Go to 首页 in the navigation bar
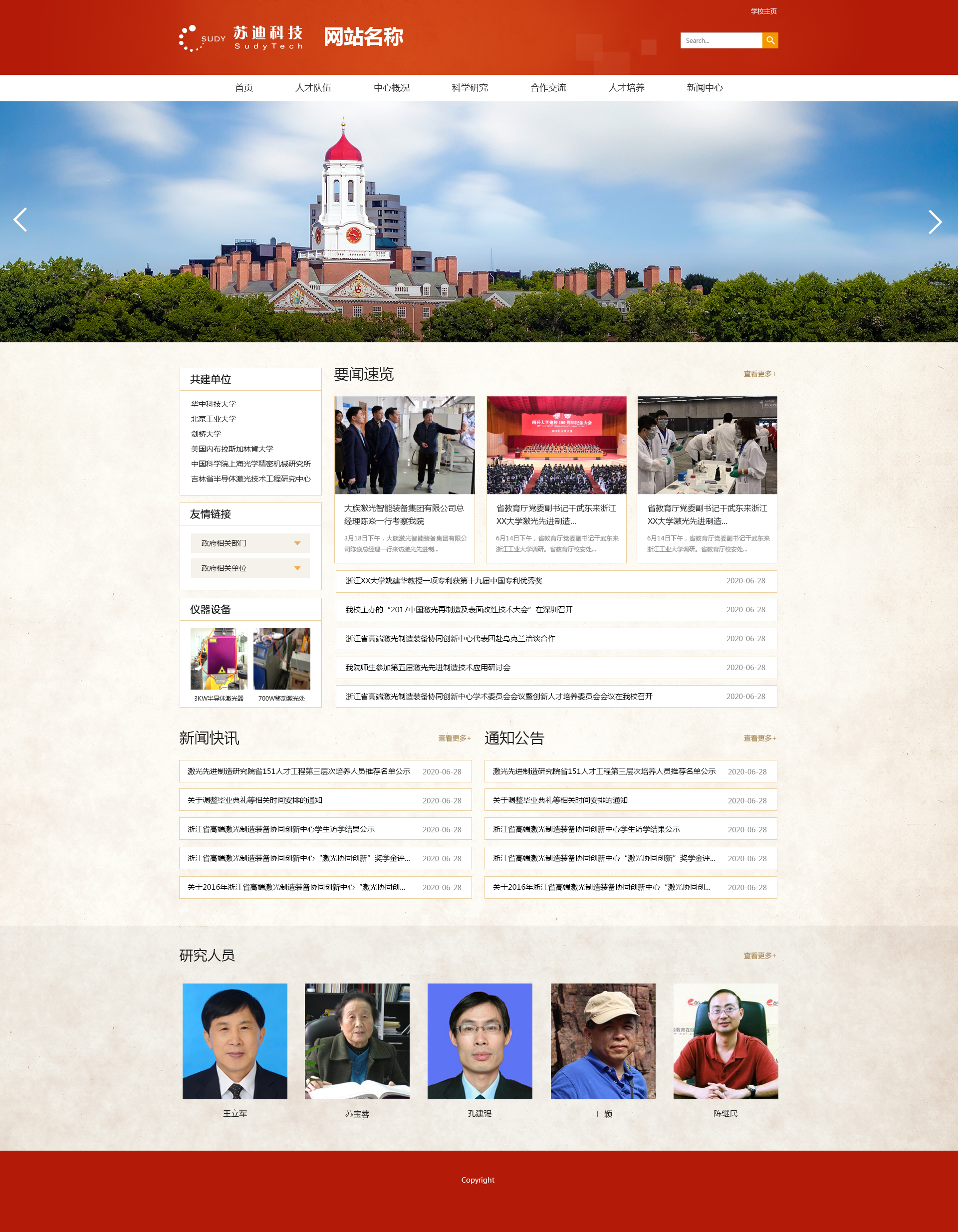Viewport: 958px width, 1232px height. click(x=243, y=88)
